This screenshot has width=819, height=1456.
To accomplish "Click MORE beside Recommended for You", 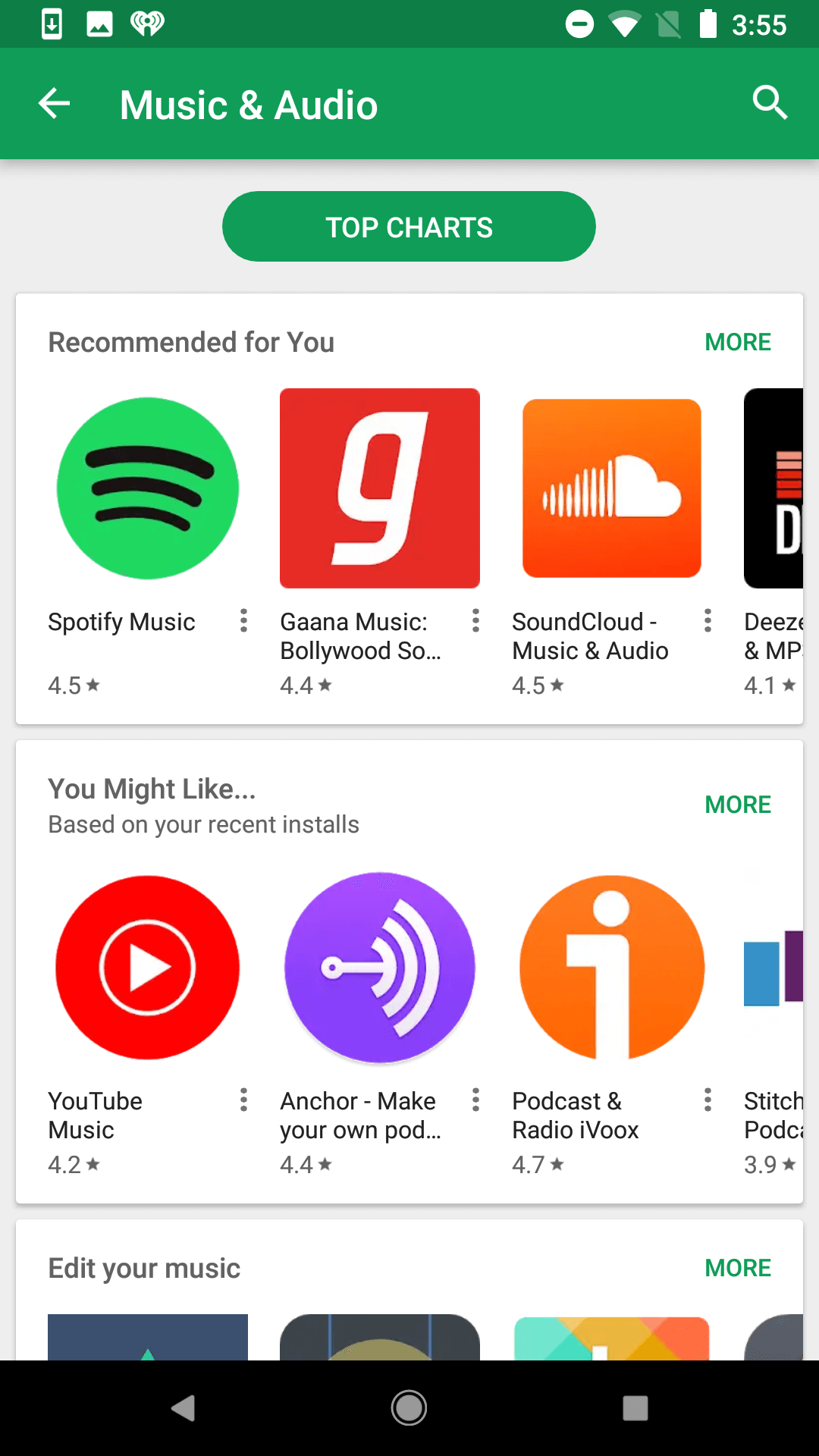I will (x=737, y=342).
